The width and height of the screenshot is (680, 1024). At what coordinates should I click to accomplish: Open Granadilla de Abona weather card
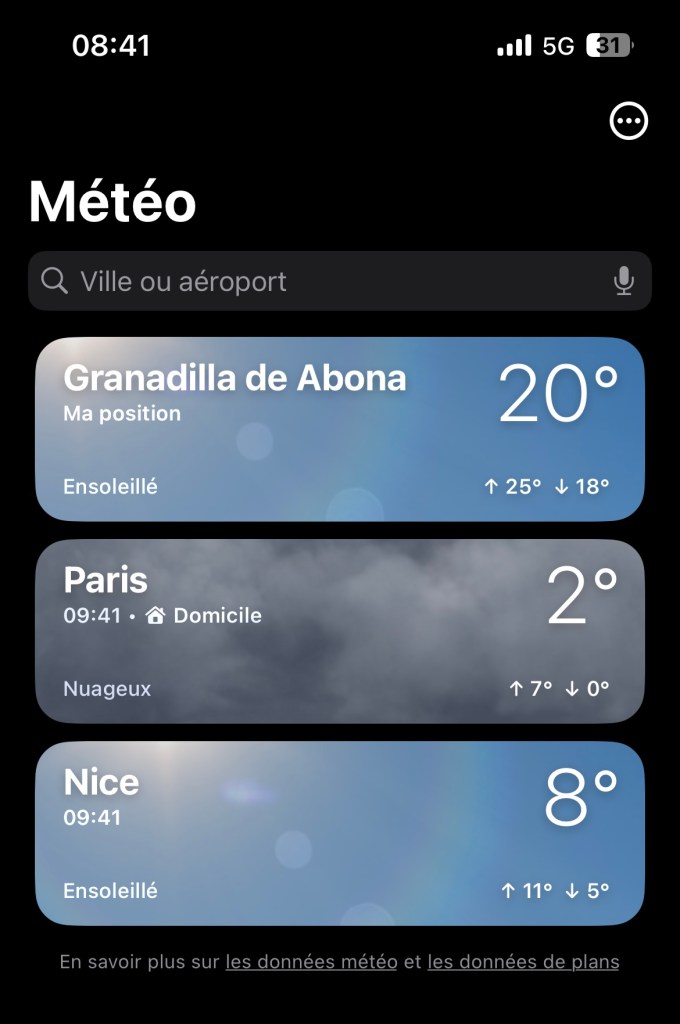(340, 429)
